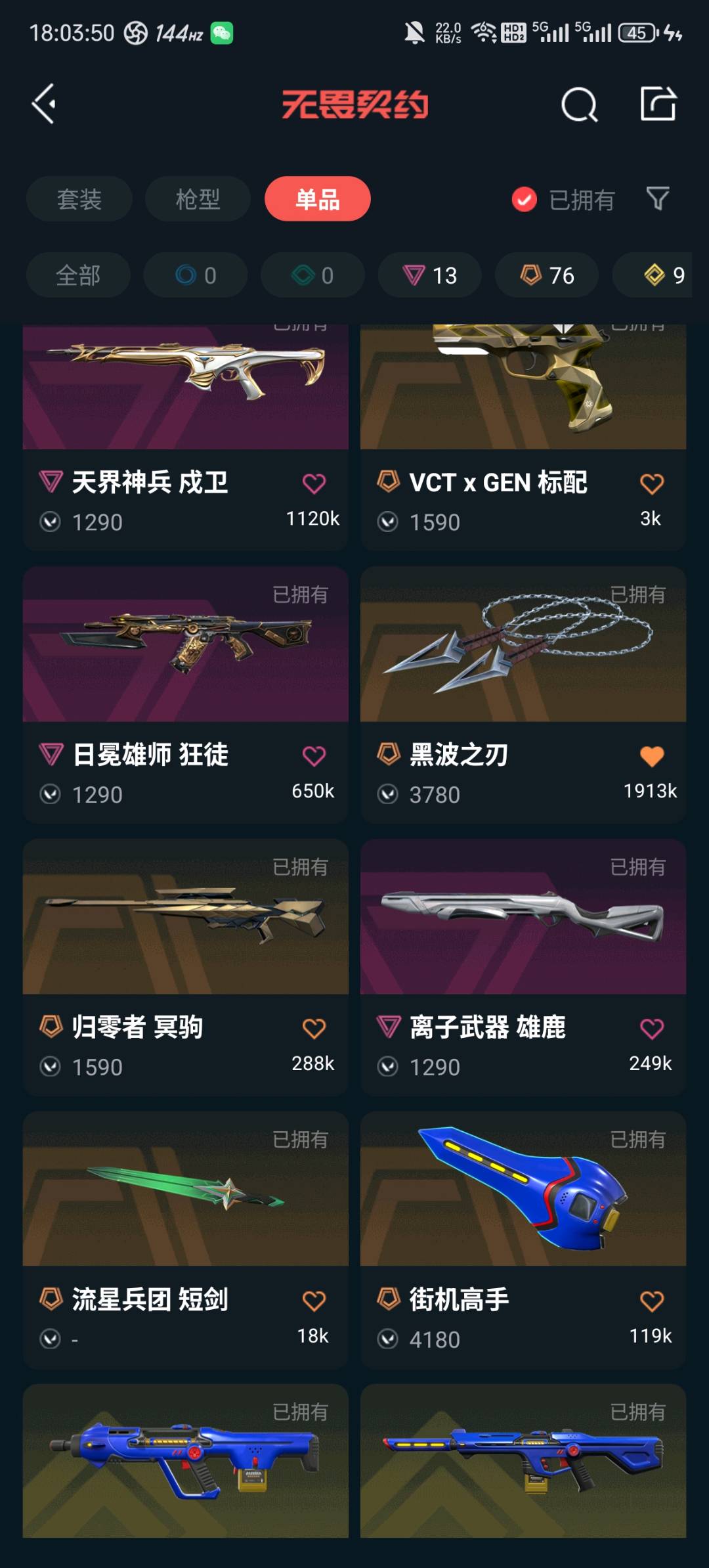709x1568 pixels.
Task: Filter by the purple tier chip showing 13
Action: coord(429,275)
